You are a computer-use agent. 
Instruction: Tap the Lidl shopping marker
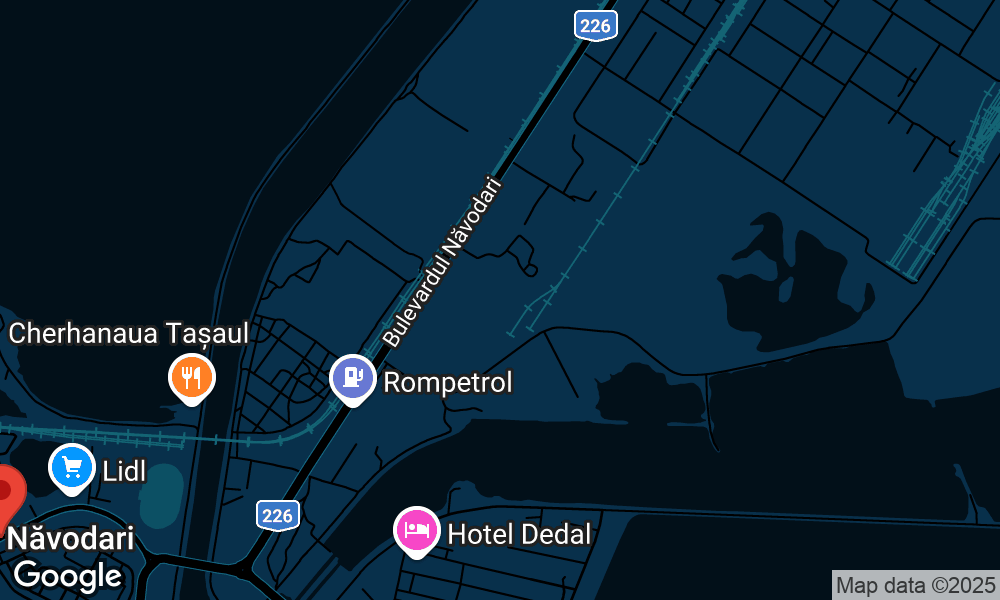point(71,467)
